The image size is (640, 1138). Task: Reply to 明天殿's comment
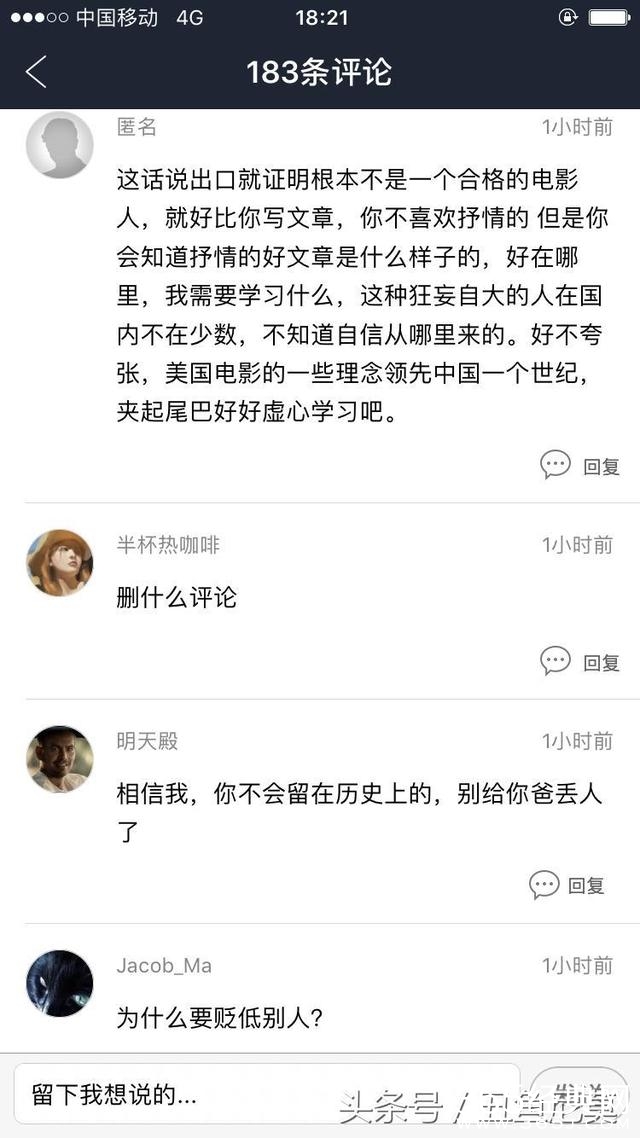pos(568,885)
